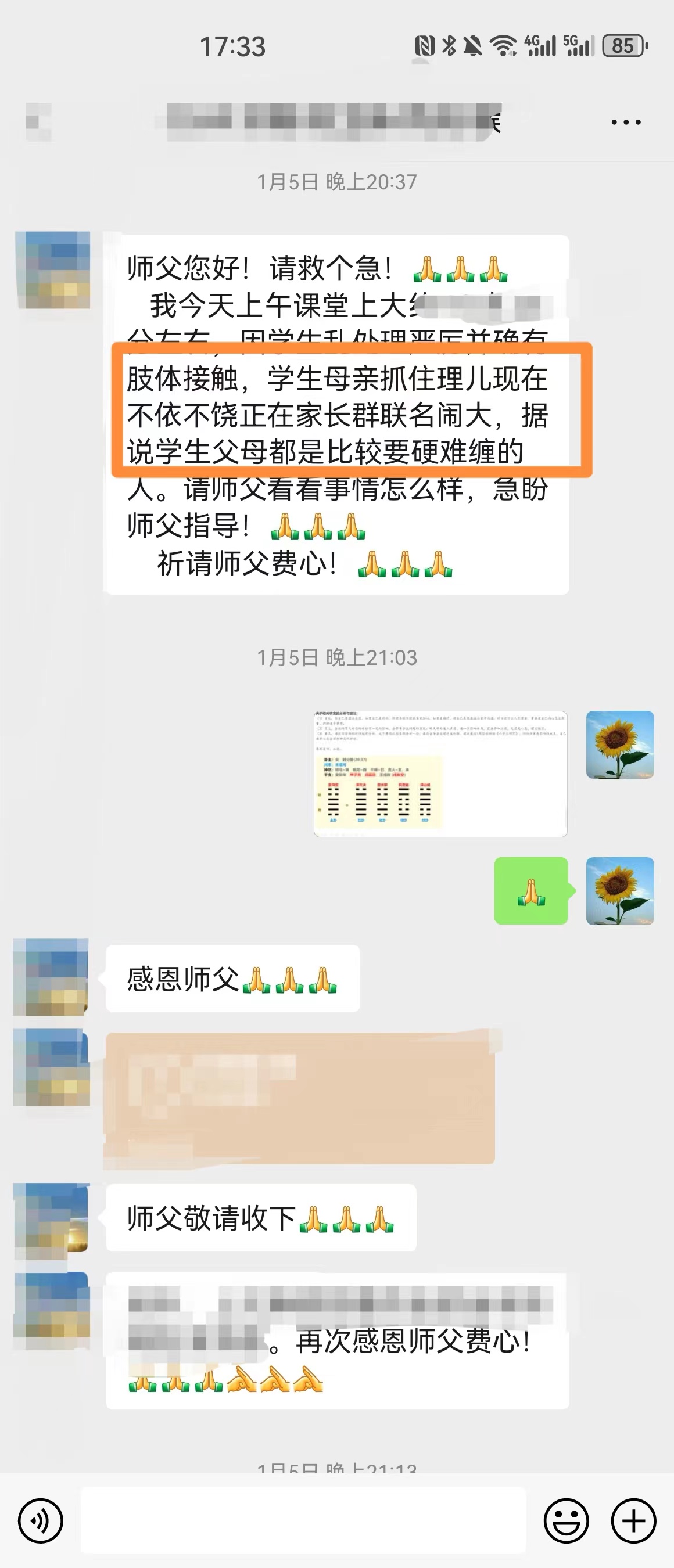Viewport: 674px width, 1568px height.
Task: Focus the message text field
Action: click(303, 1520)
